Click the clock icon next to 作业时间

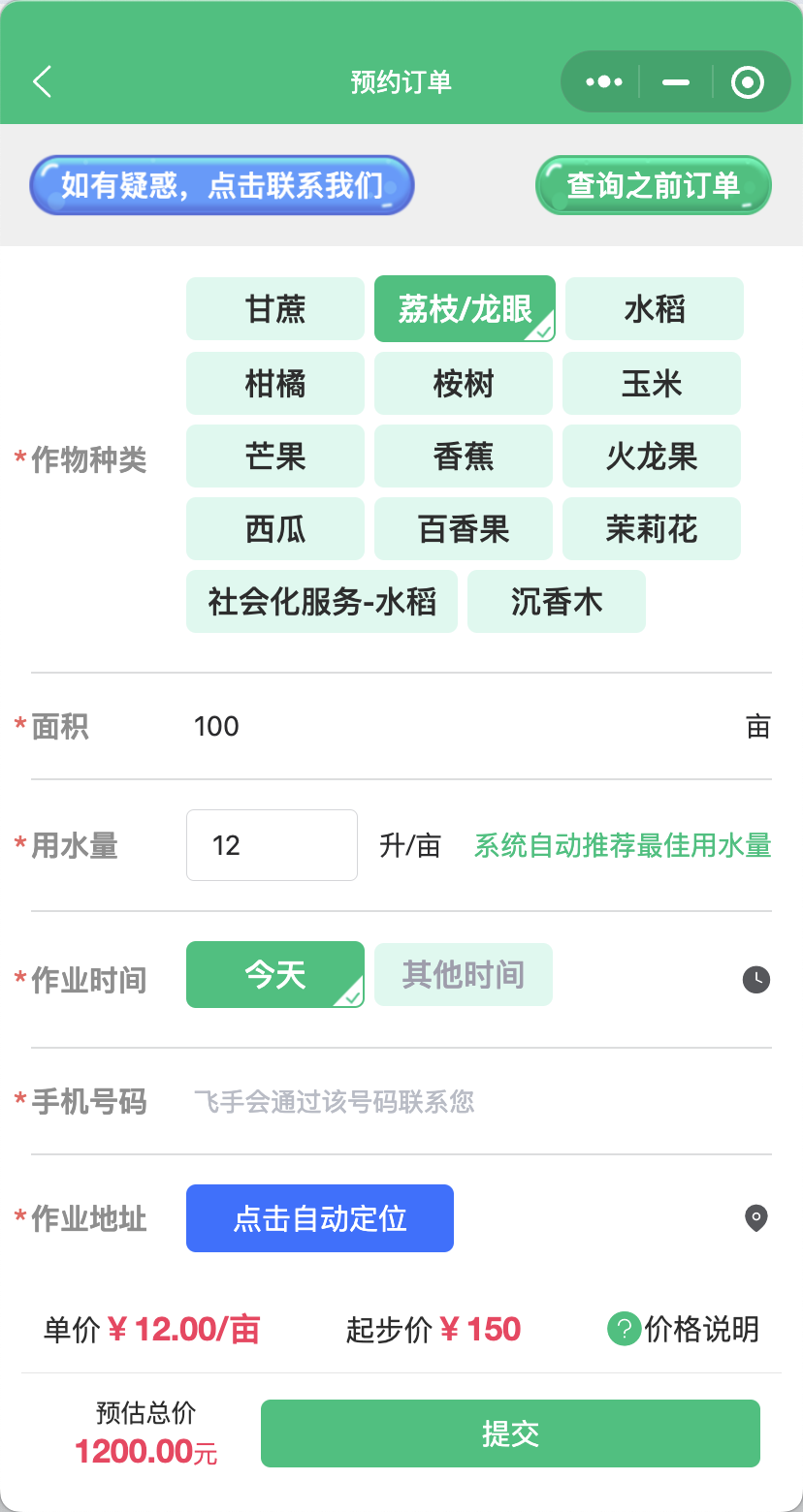coord(755,980)
